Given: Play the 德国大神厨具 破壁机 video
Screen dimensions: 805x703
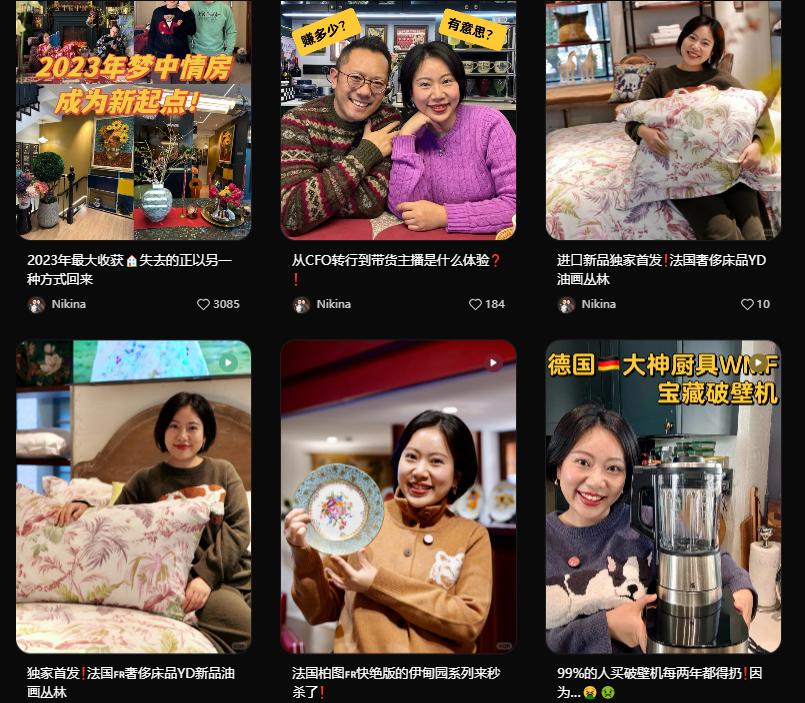Looking at the screenshot, I should point(663,497).
